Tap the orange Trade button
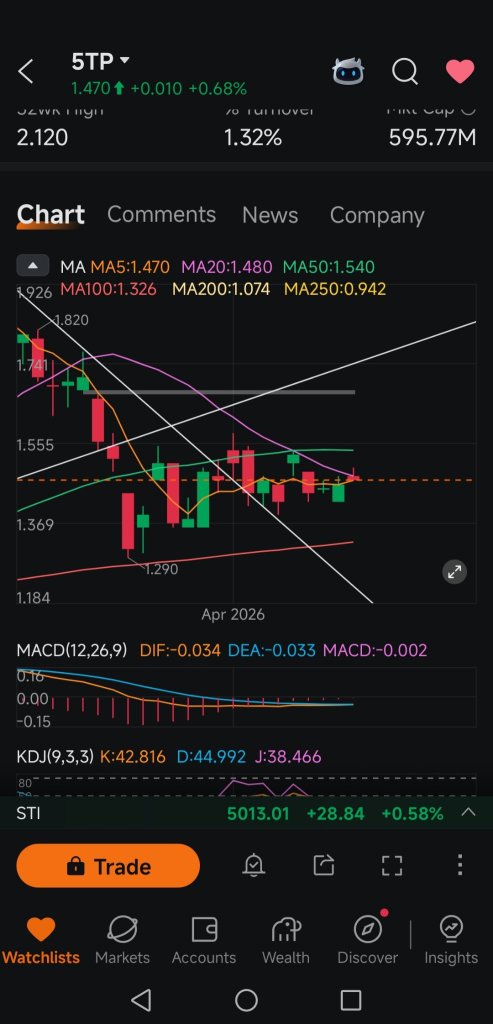This screenshot has height=1024, width=493. coord(108,866)
